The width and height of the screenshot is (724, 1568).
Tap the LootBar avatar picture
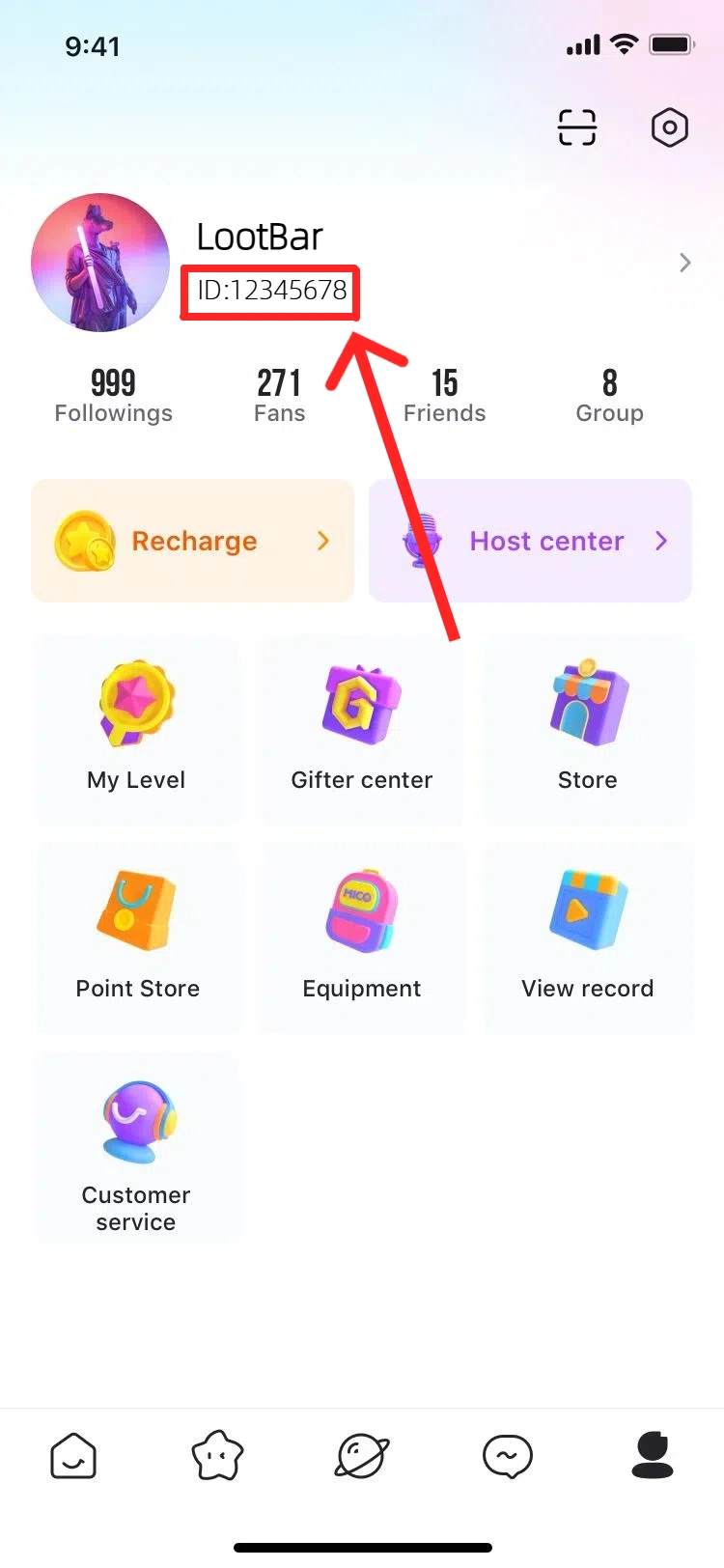[99, 263]
